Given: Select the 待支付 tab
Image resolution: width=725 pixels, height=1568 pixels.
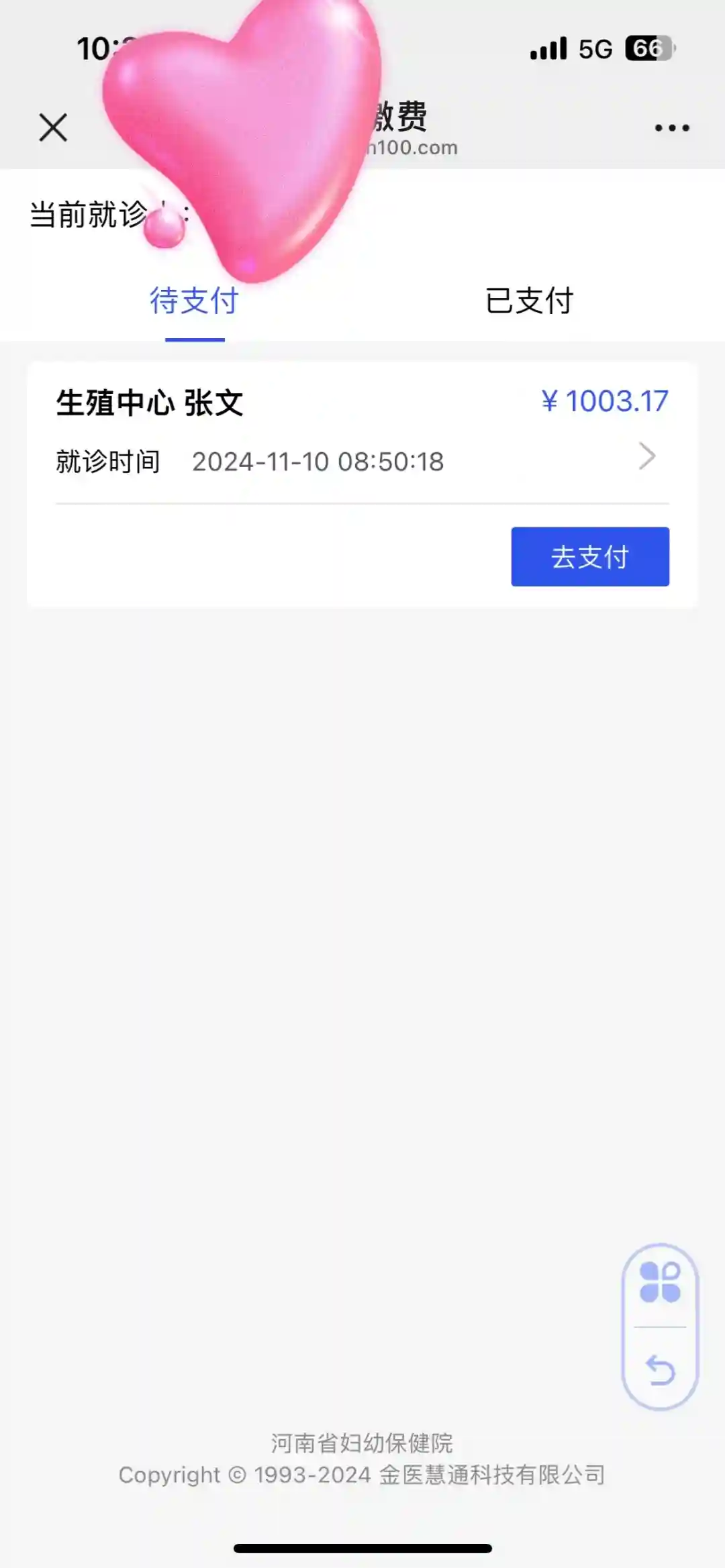Looking at the screenshot, I should [x=194, y=301].
